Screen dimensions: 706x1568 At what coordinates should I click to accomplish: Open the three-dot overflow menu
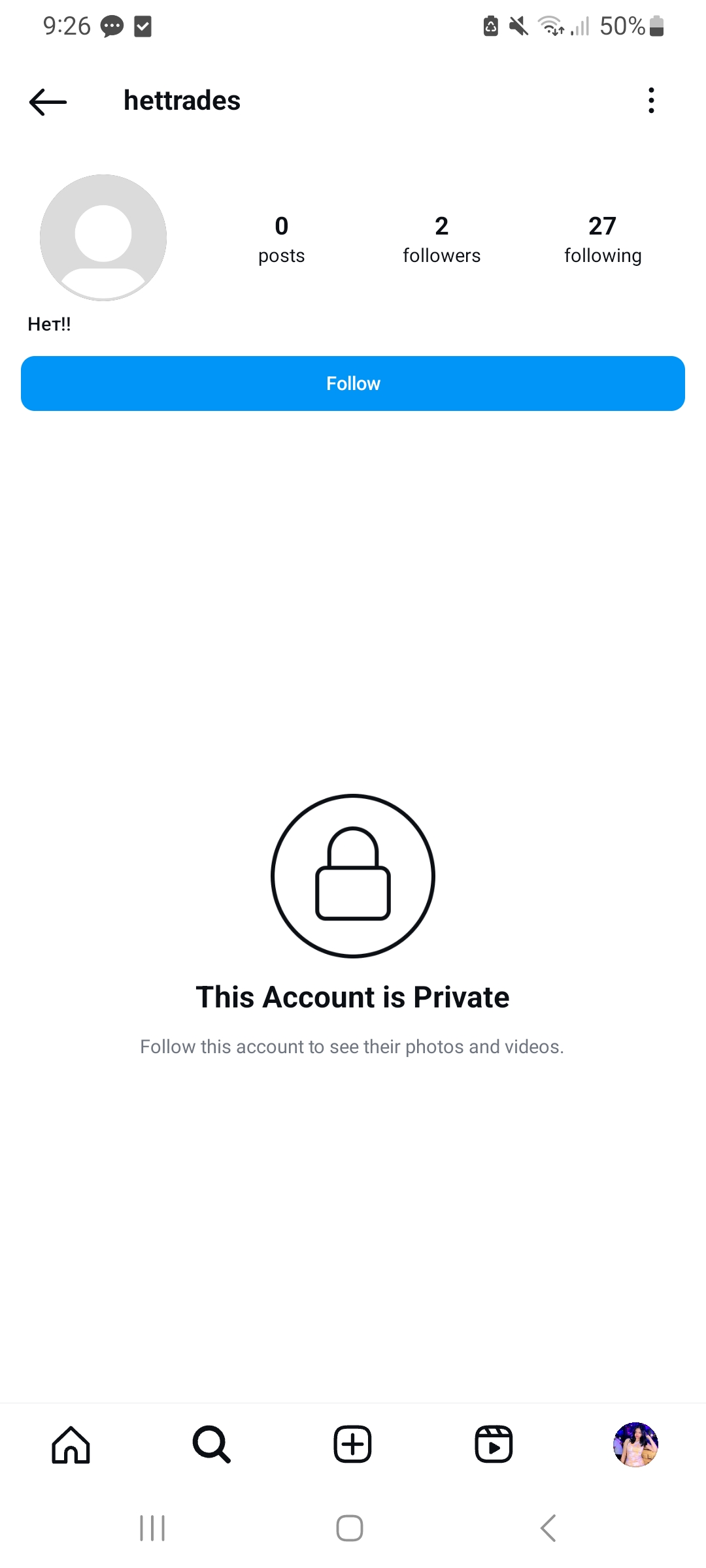(x=651, y=101)
